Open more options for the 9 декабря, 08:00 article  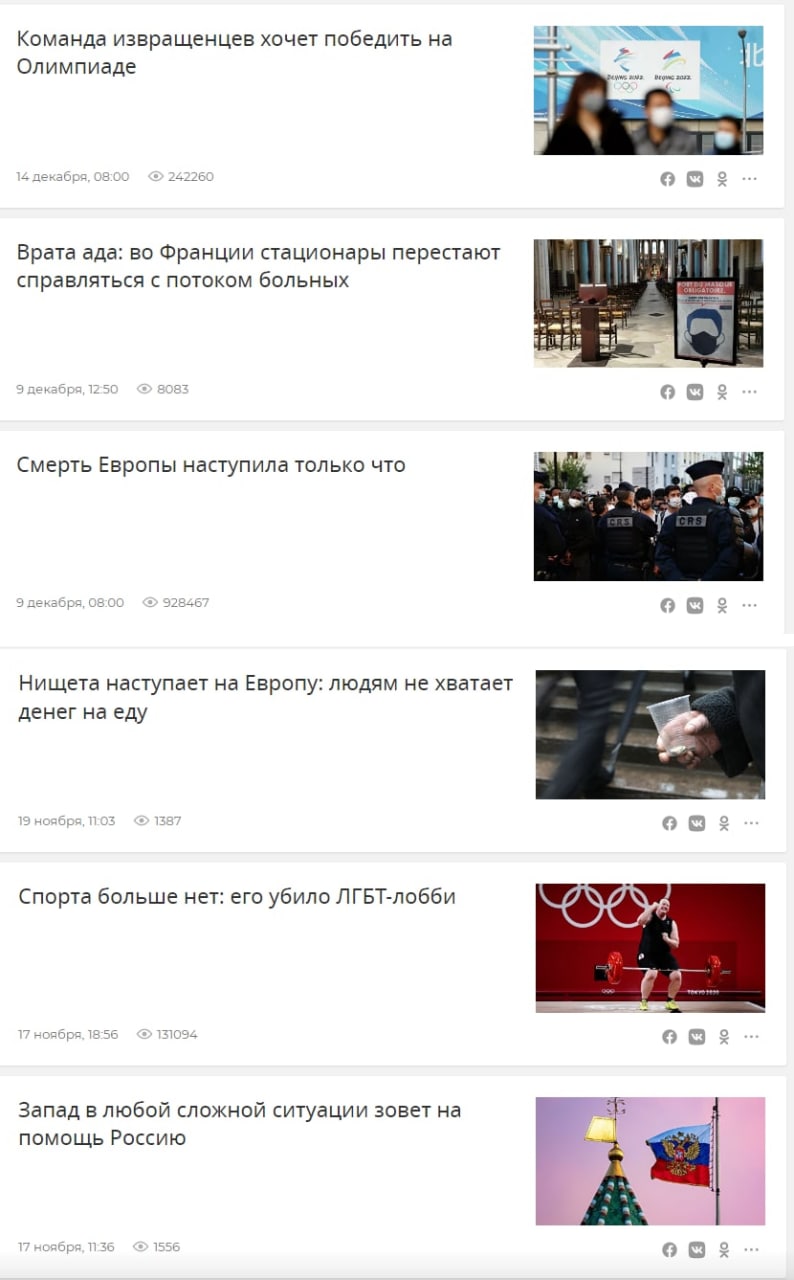click(x=750, y=605)
